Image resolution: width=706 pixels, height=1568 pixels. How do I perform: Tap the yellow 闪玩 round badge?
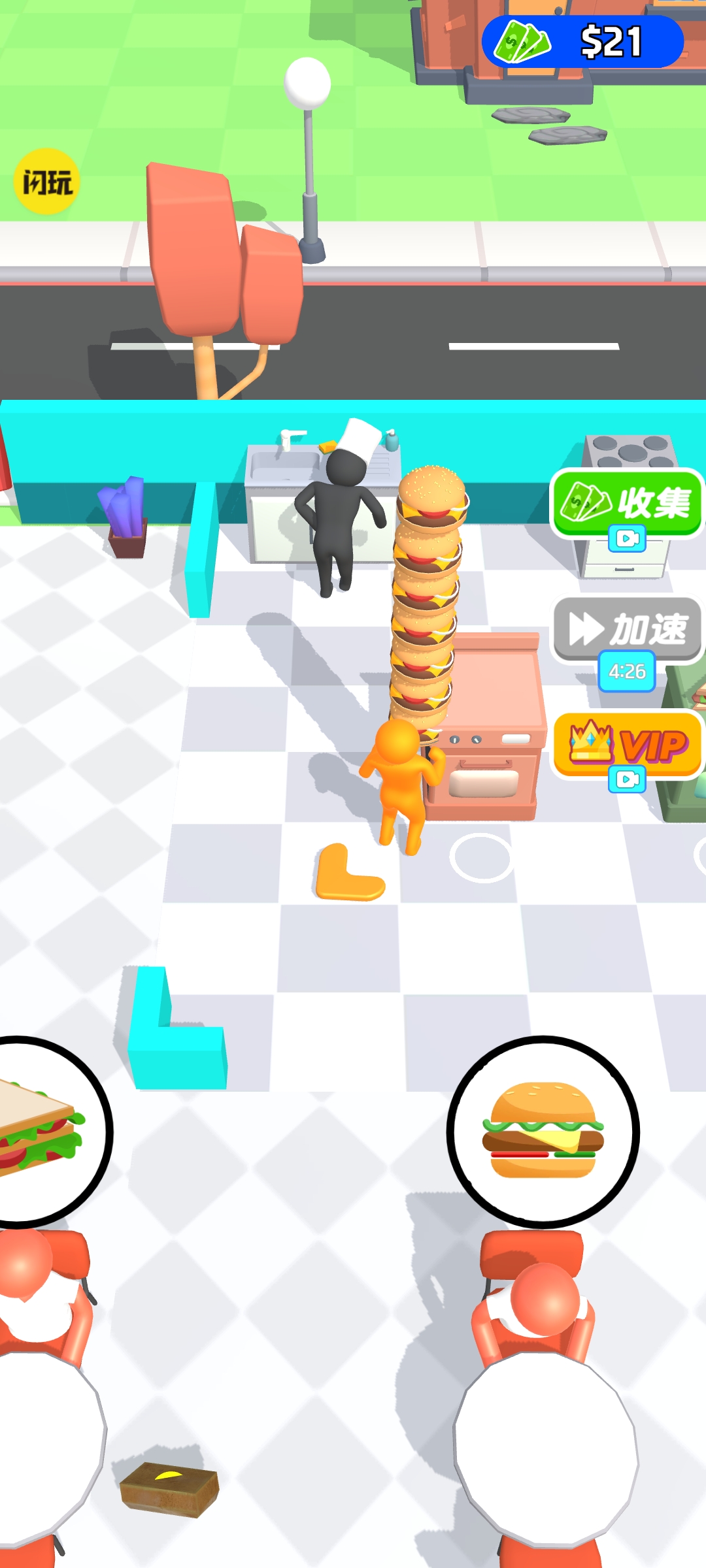tap(46, 182)
